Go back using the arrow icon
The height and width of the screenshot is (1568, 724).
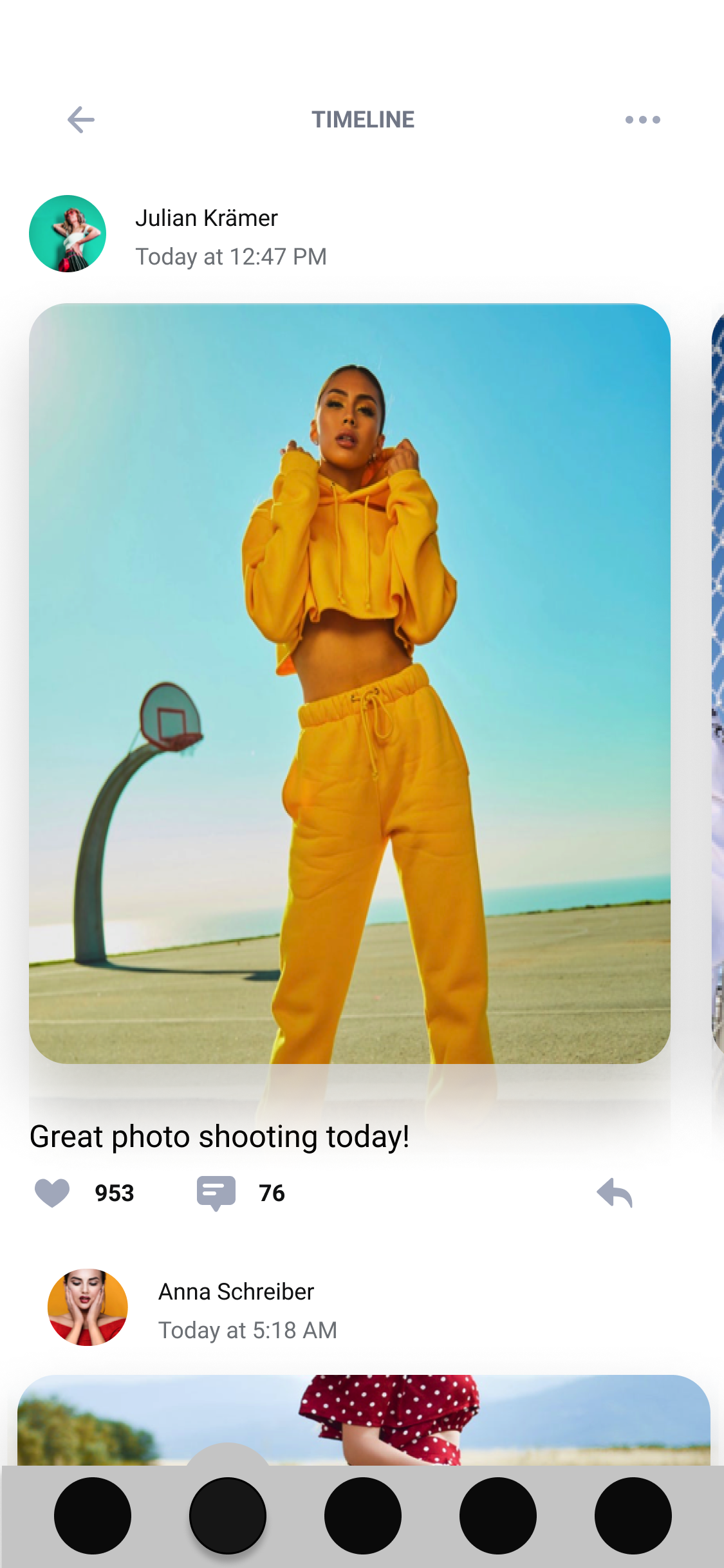81,120
